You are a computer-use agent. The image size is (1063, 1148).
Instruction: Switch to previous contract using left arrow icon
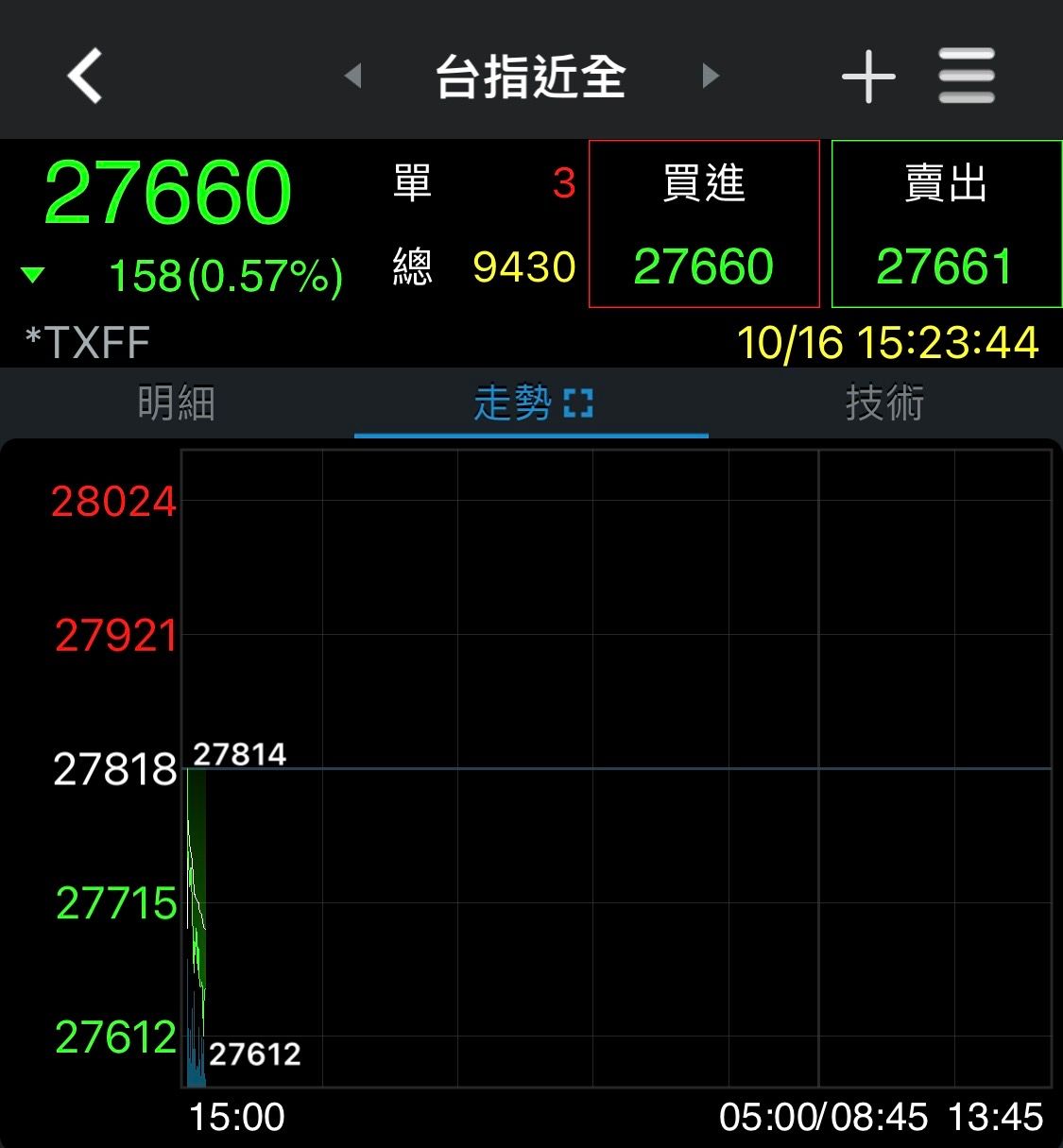click(x=354, y=77)
